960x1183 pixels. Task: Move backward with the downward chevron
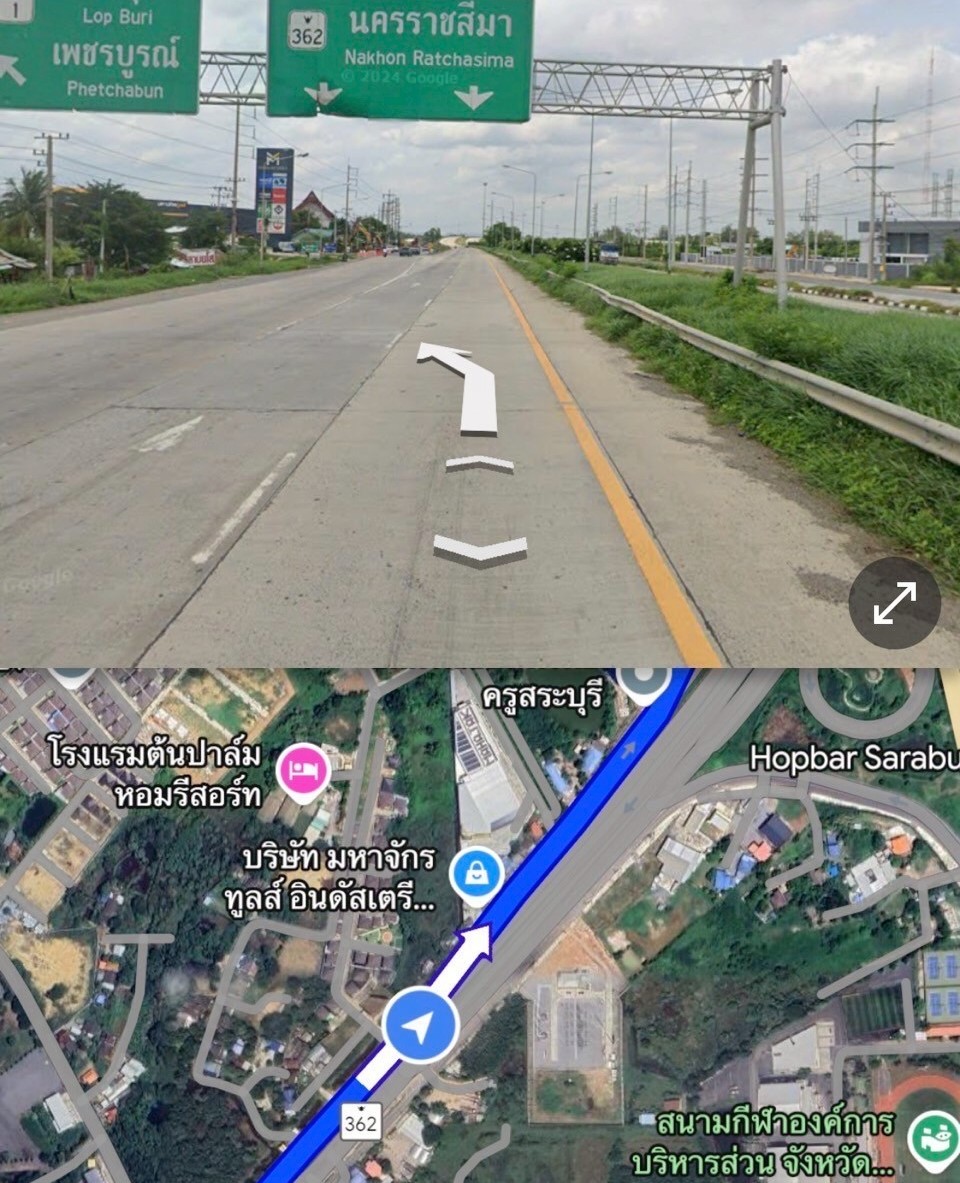[480, 549]
